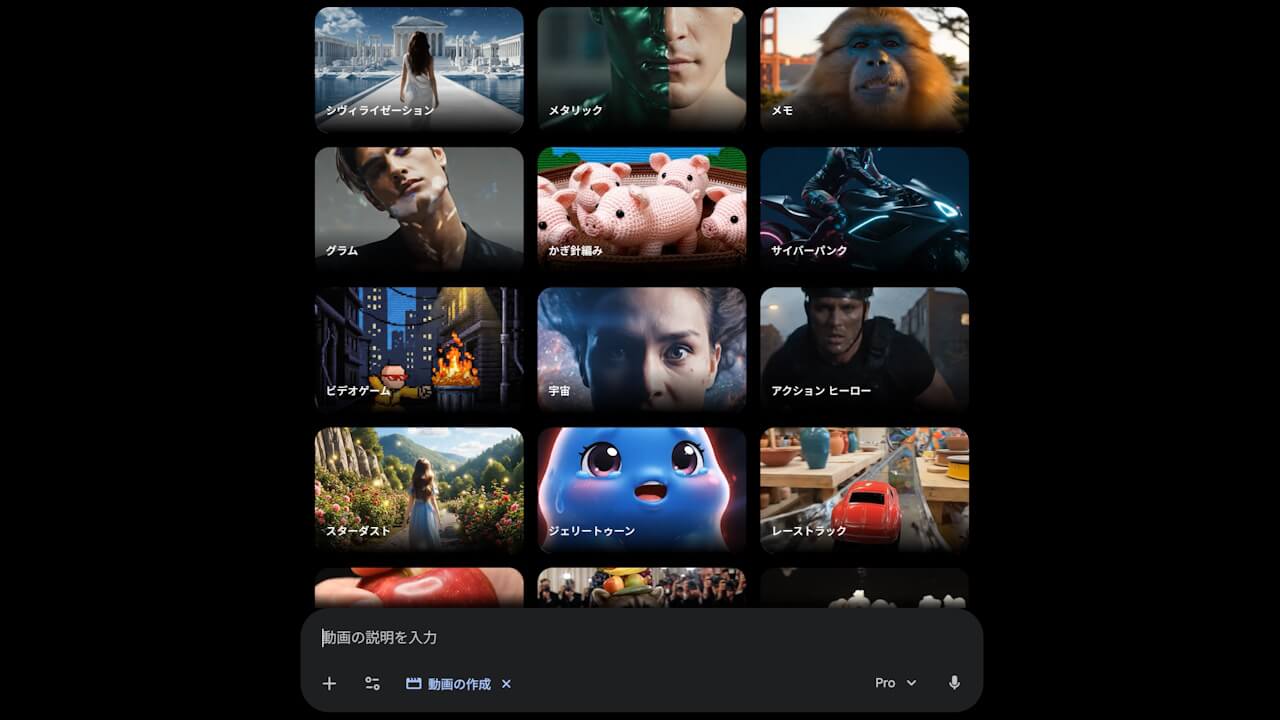Open the ビデオゲーム style tile
Image resolution: width=1280 pixels, height=720 pixels.
[x=419, y=350]
